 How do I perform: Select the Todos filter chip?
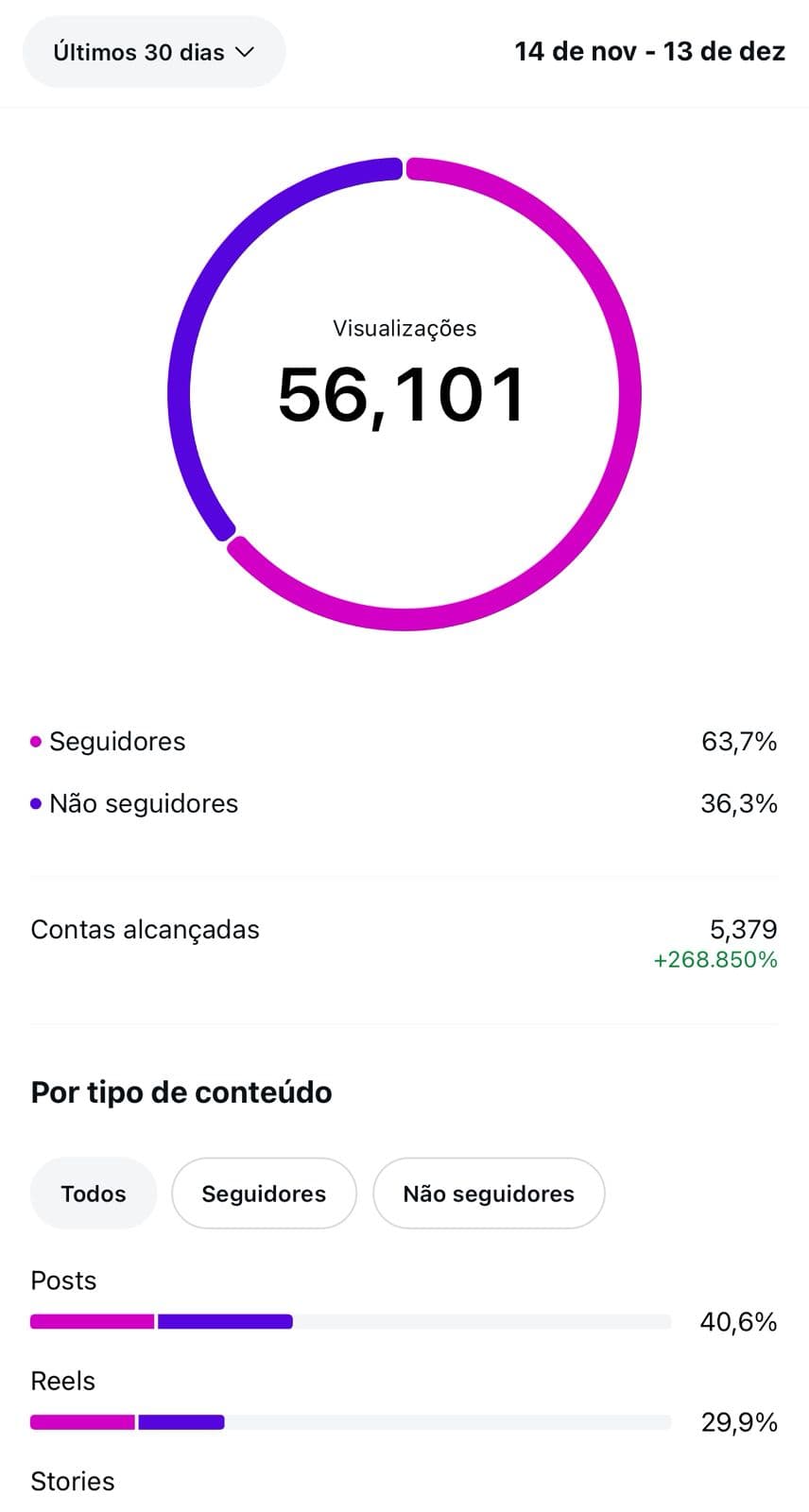(93, 1194)
